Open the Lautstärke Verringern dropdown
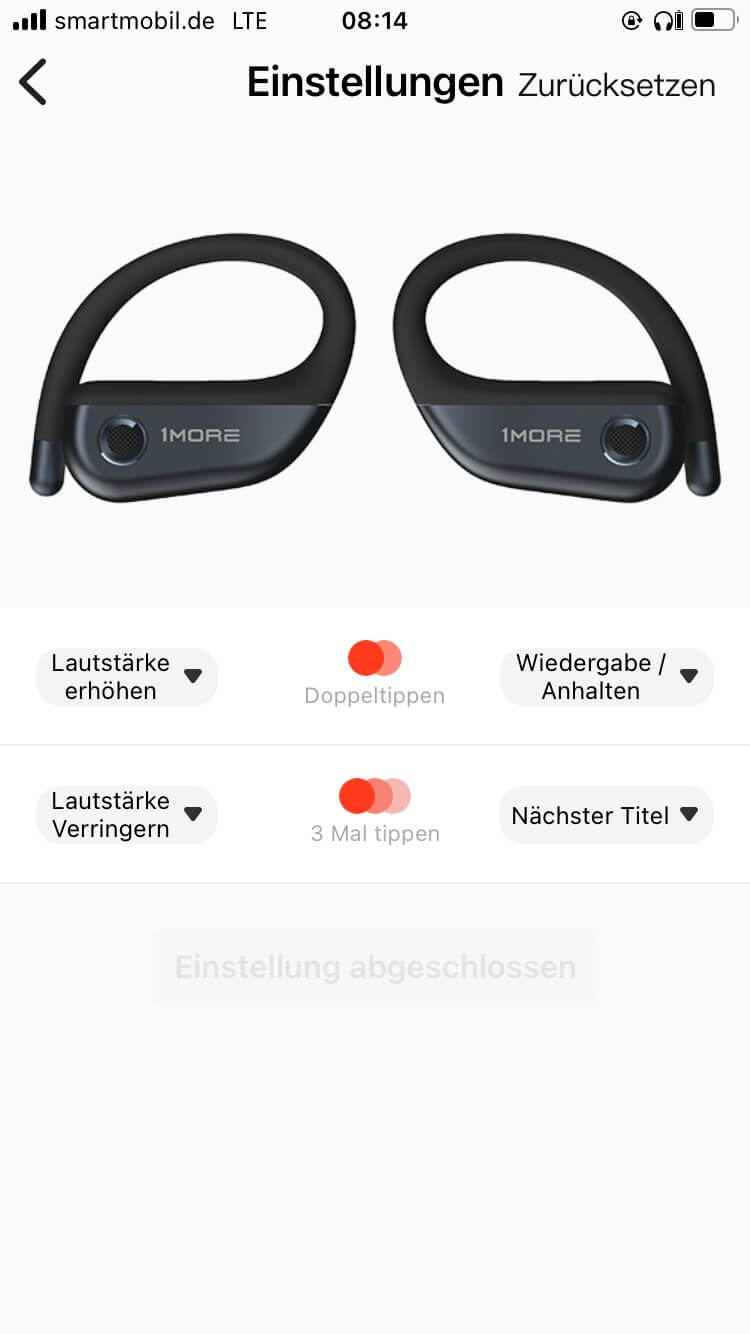The width and height of the screenshot is (750, 1334). (x=127, y=815)
